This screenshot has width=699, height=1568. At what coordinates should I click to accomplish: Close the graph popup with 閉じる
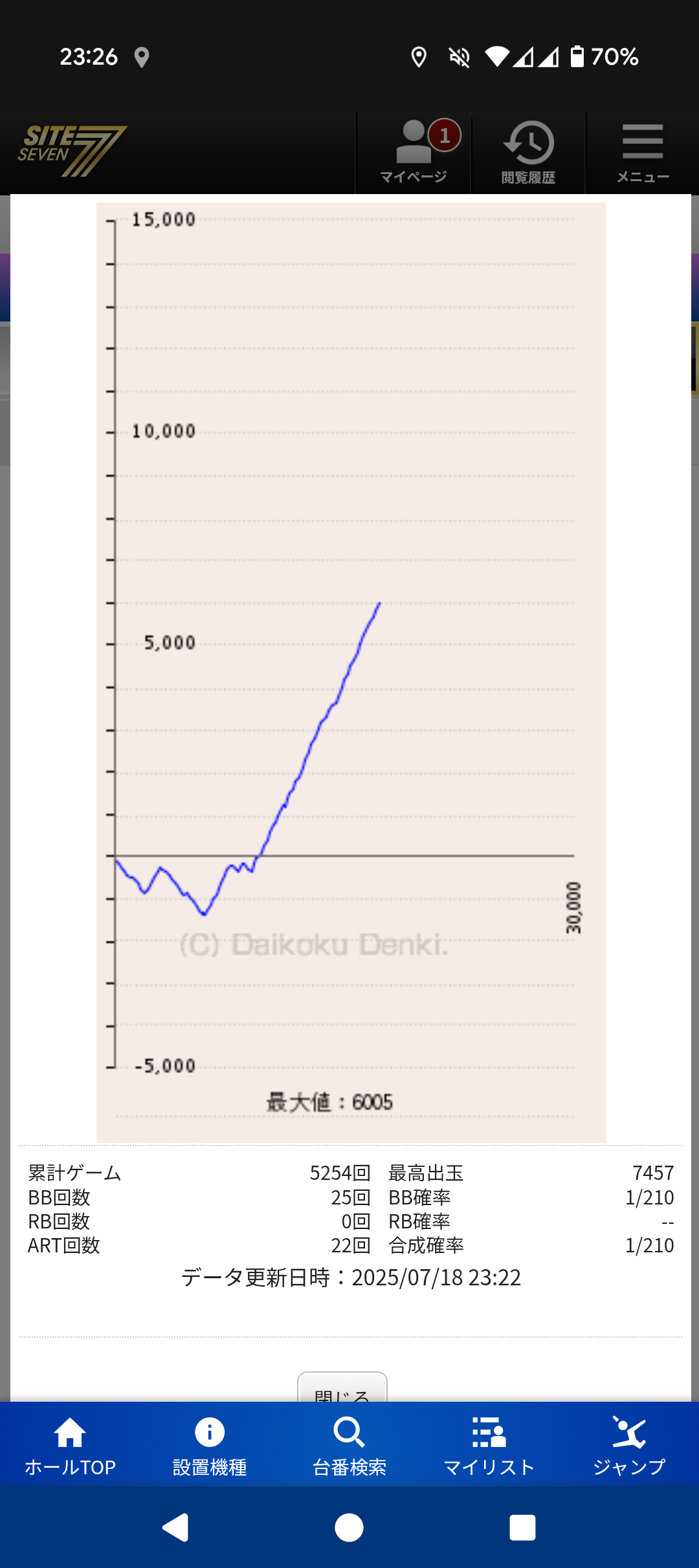[x=342, y=1389]
